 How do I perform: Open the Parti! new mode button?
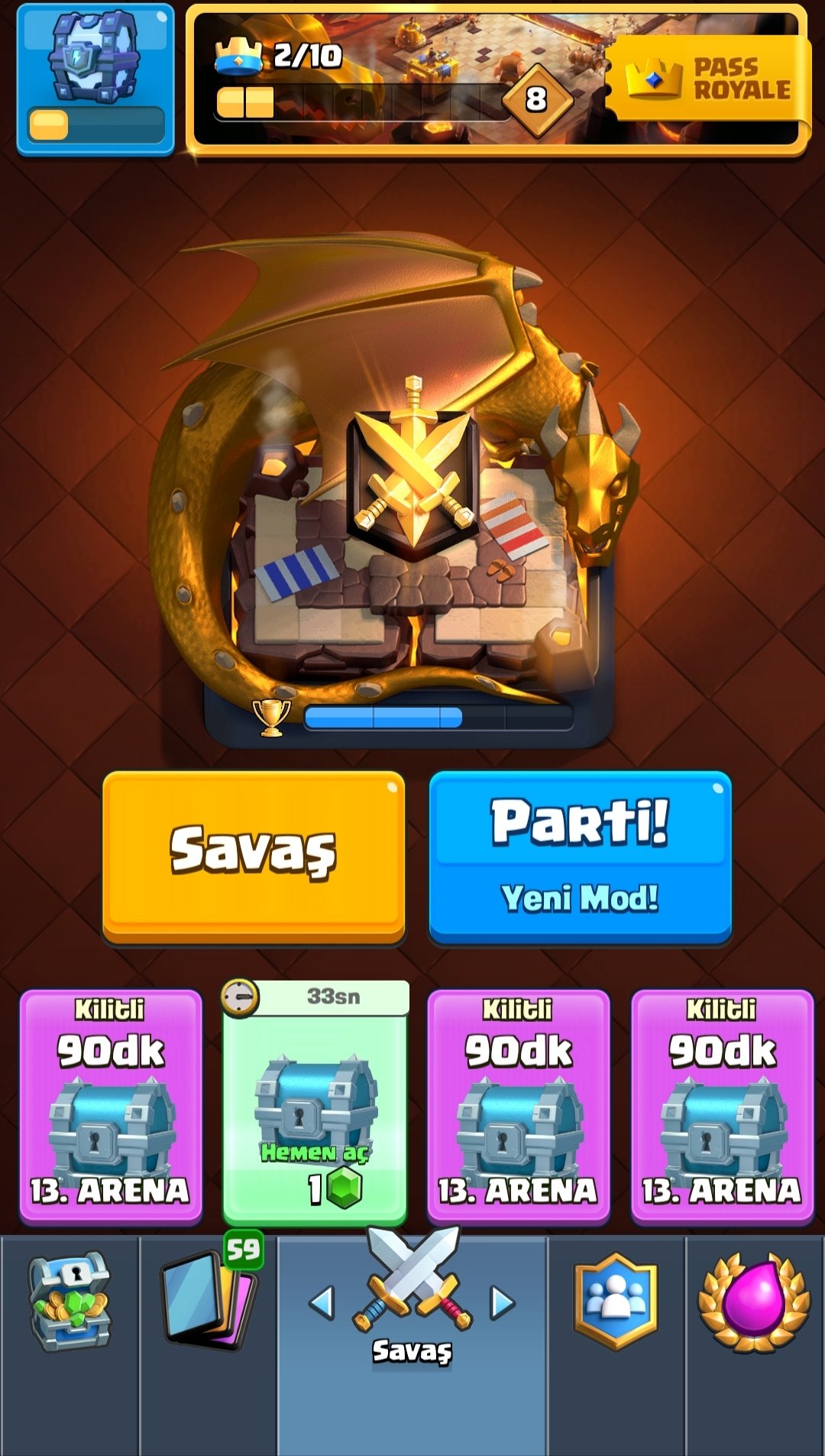click(x=581, y=857)
